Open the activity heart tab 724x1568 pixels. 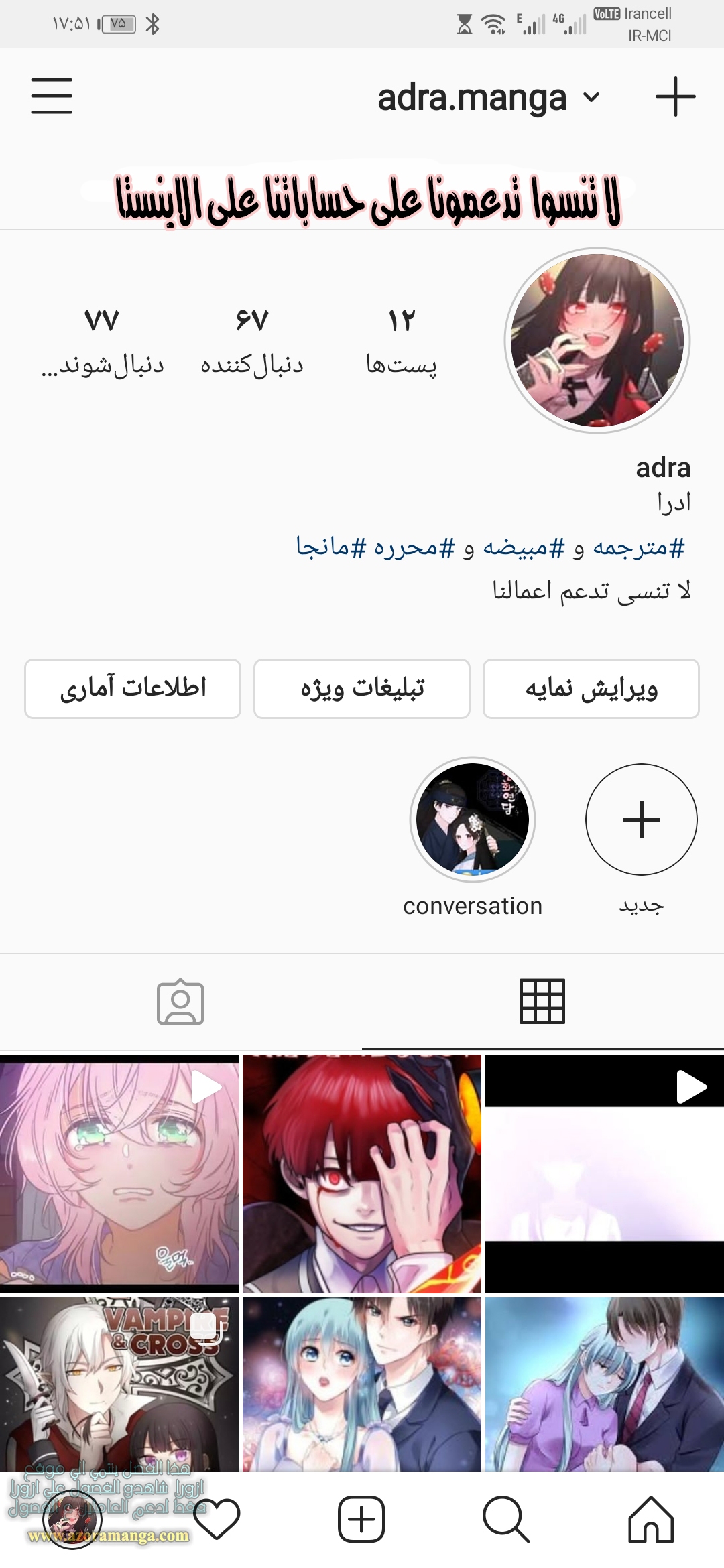coord(217,1518)
